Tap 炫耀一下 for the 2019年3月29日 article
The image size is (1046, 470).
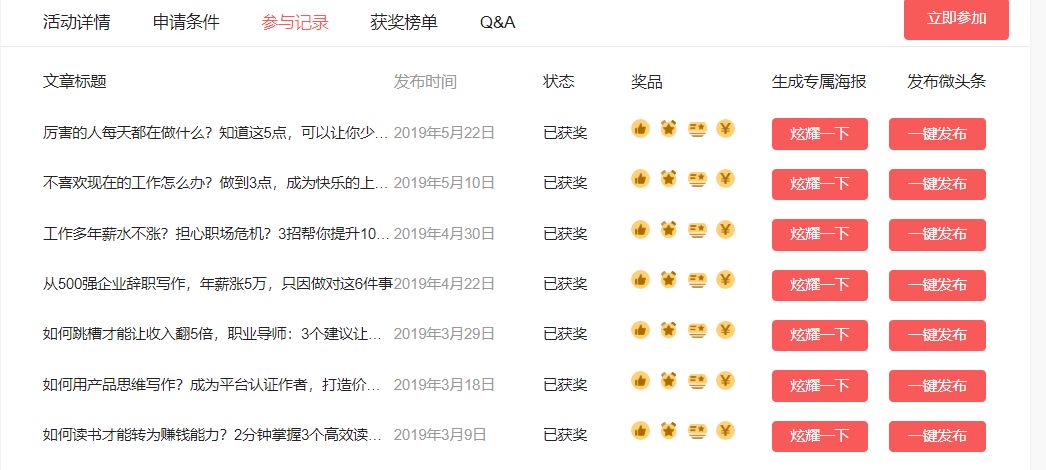(x=819, y=335)
